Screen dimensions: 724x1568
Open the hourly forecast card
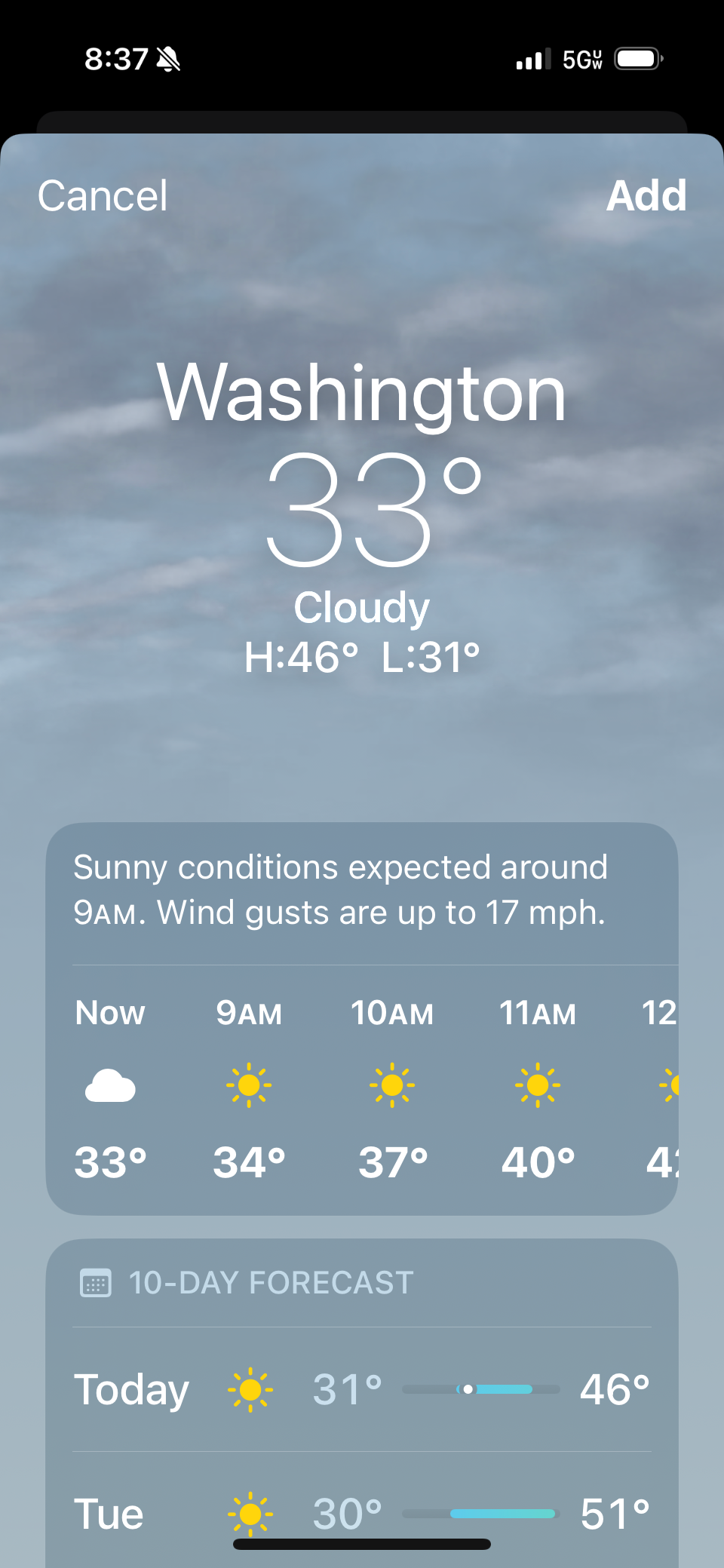click(x=362, y=1086)
